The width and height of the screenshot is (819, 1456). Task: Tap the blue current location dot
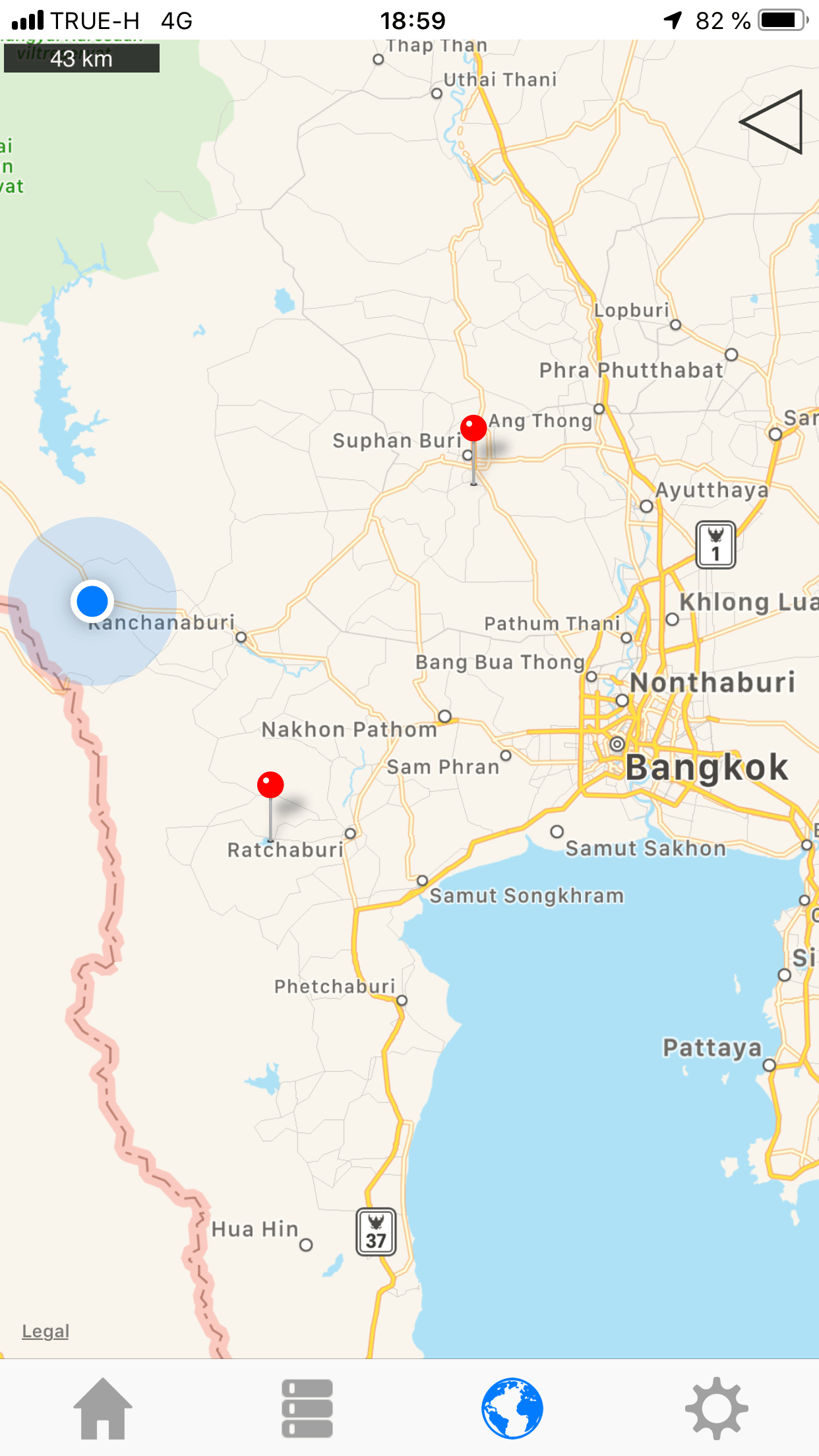click(92, 601)
